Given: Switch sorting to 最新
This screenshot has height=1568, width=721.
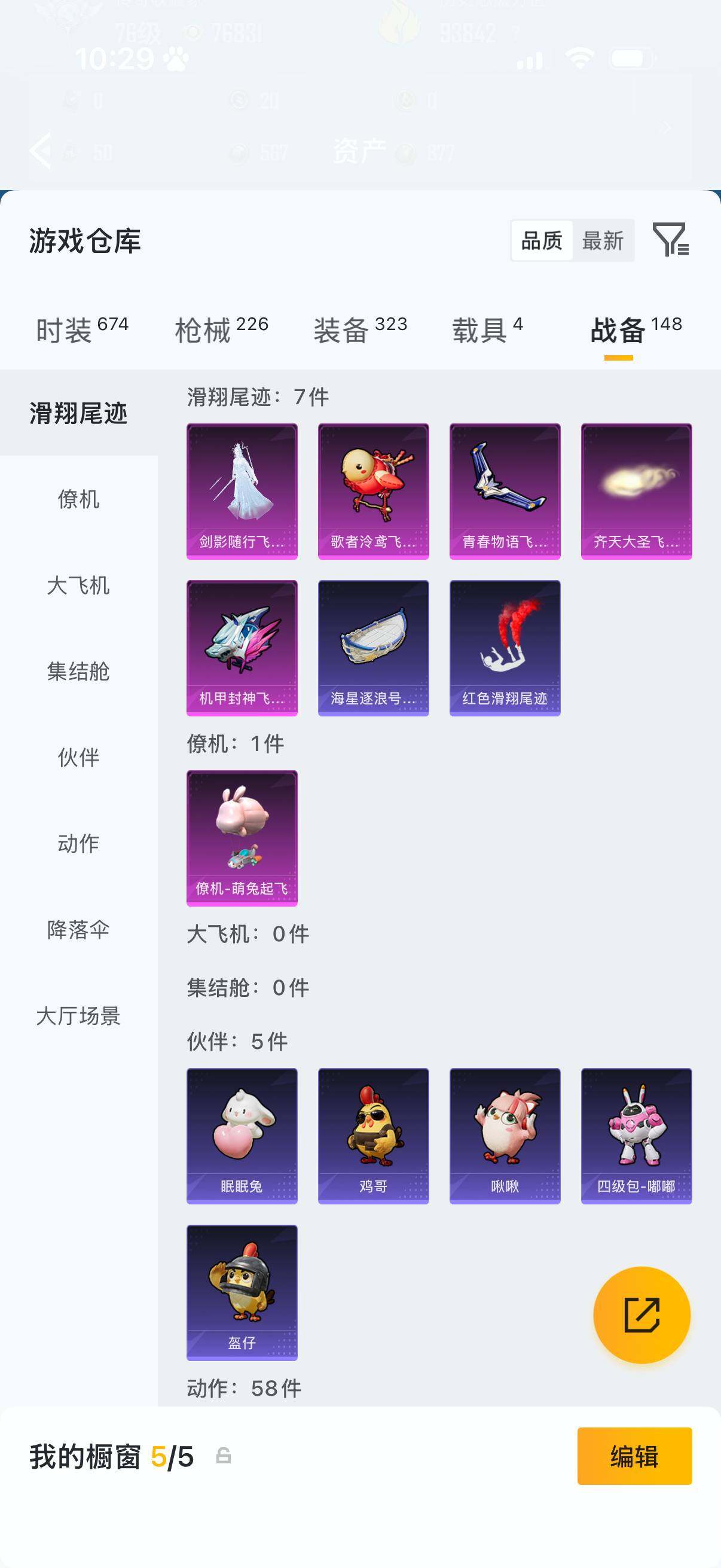Looking at the screenshot, I should (603, 240).
